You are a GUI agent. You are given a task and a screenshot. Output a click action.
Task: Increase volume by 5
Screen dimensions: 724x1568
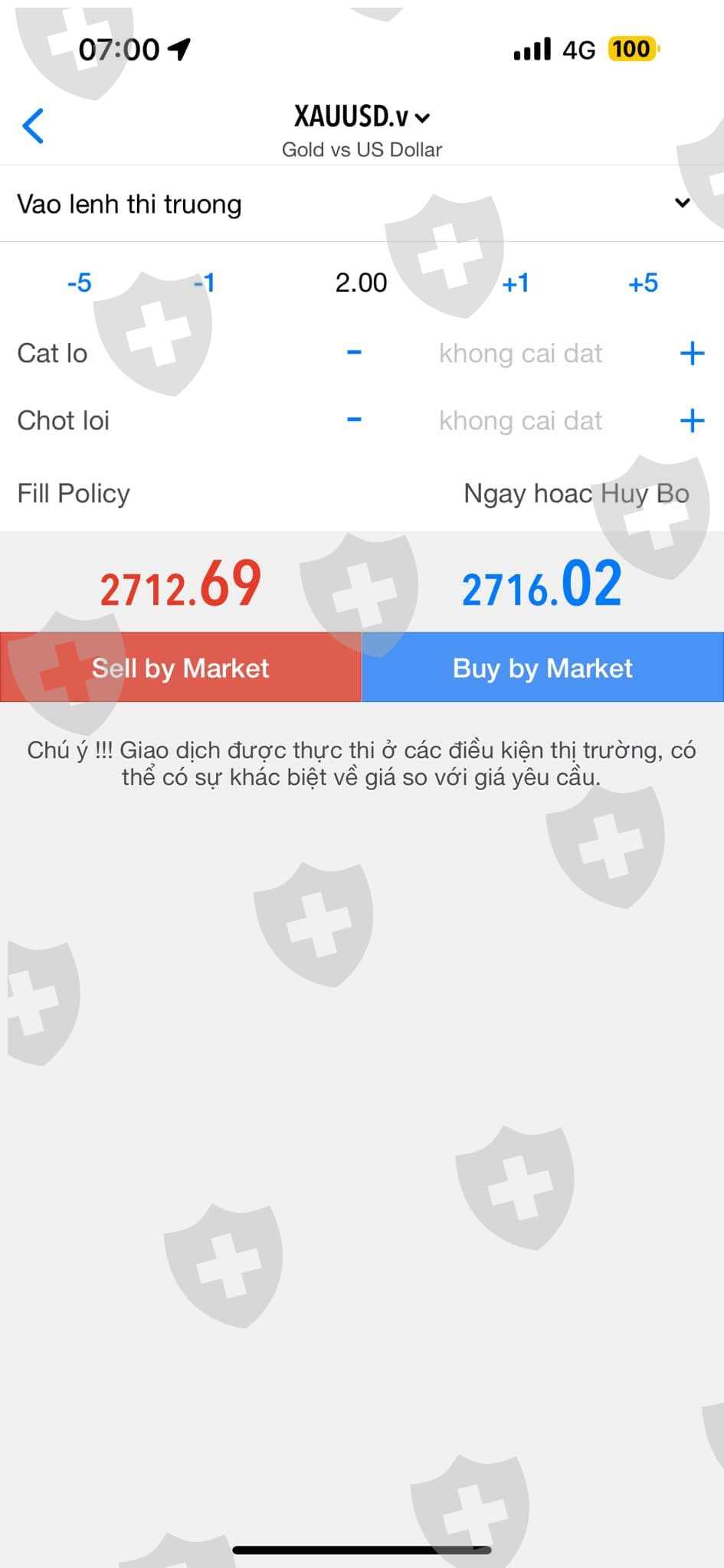[x=644, y=283]
